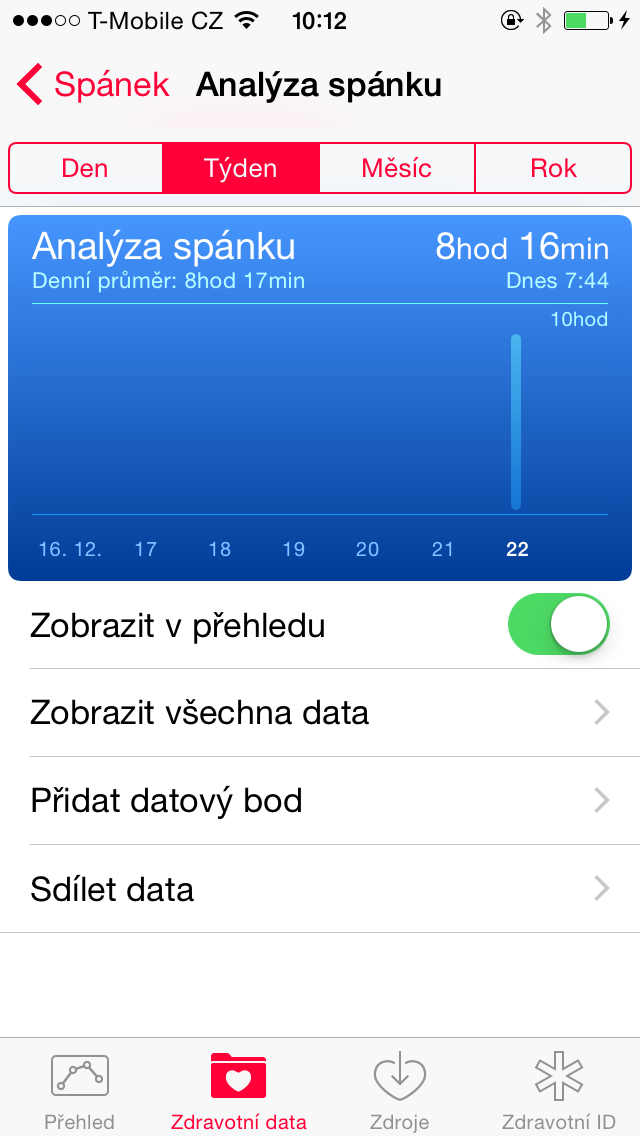Toggle Zobrazit v přehledu switch
The height and width of the screenshot is (1136, 640).
coord(558,625)
